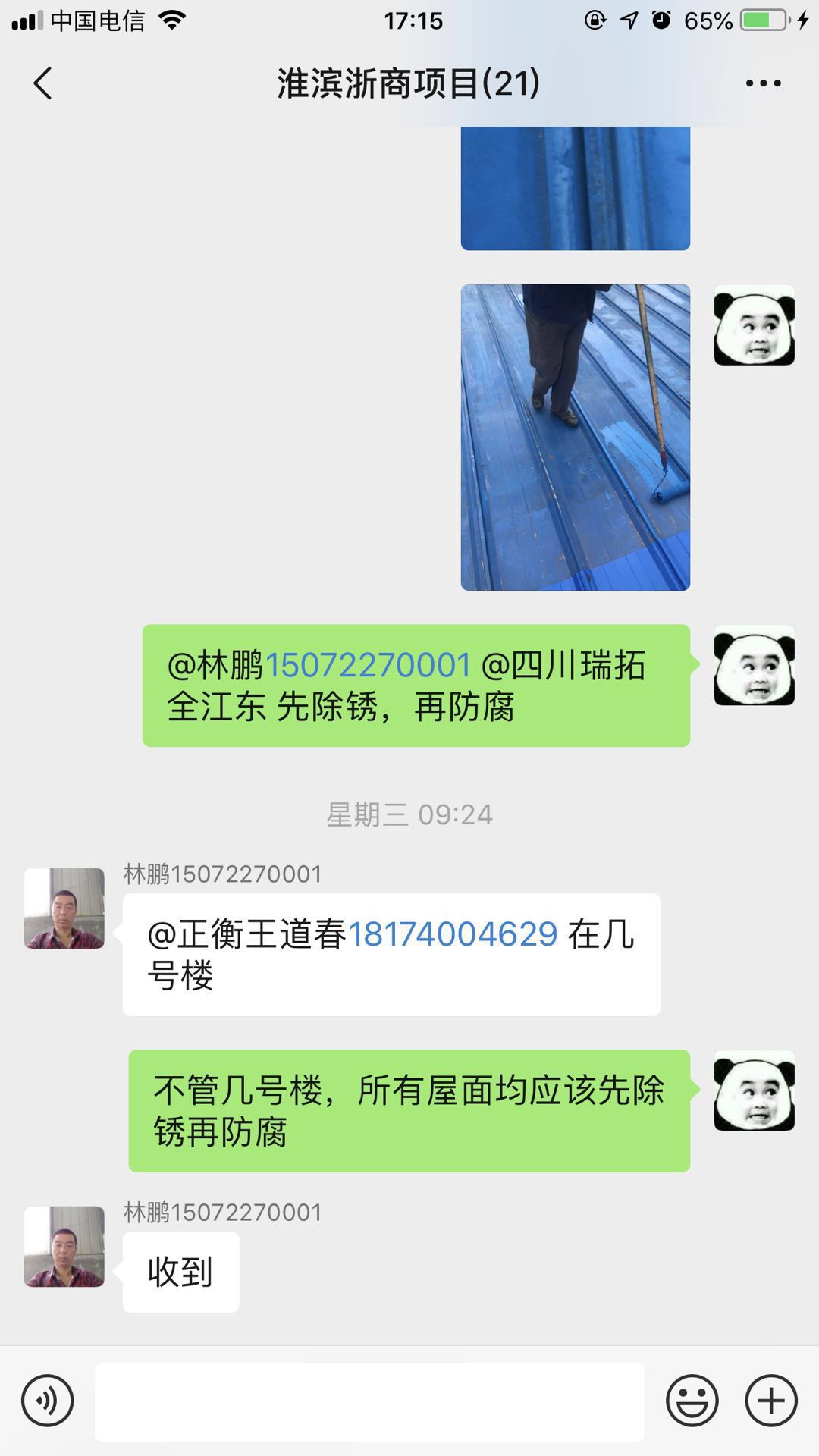The image size is (819, 1456).
Task: Open the partially visible blue roof photo
Action: pyautogui.click(x=576, y=189)
